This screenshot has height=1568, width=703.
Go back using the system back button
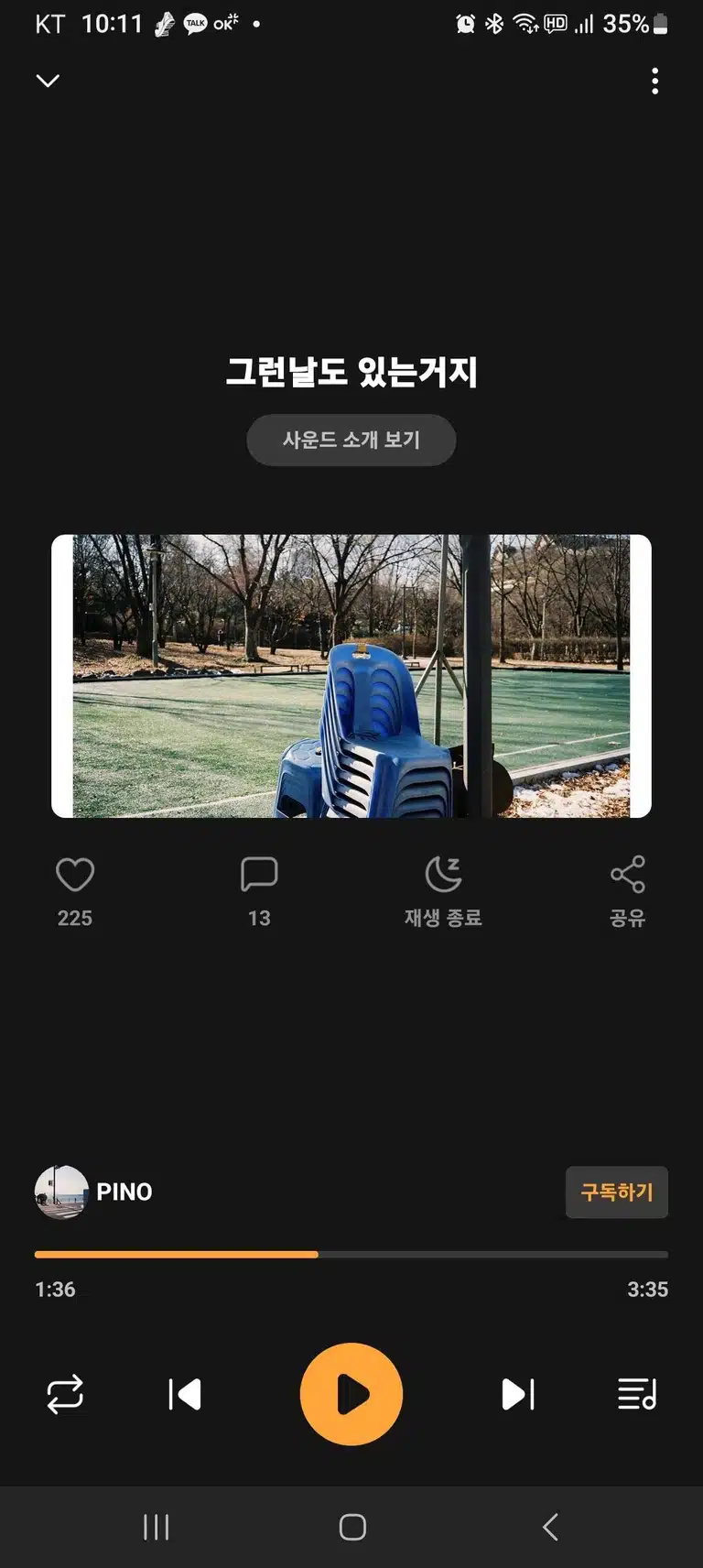pyautogui.click(x=550, y=1527)
